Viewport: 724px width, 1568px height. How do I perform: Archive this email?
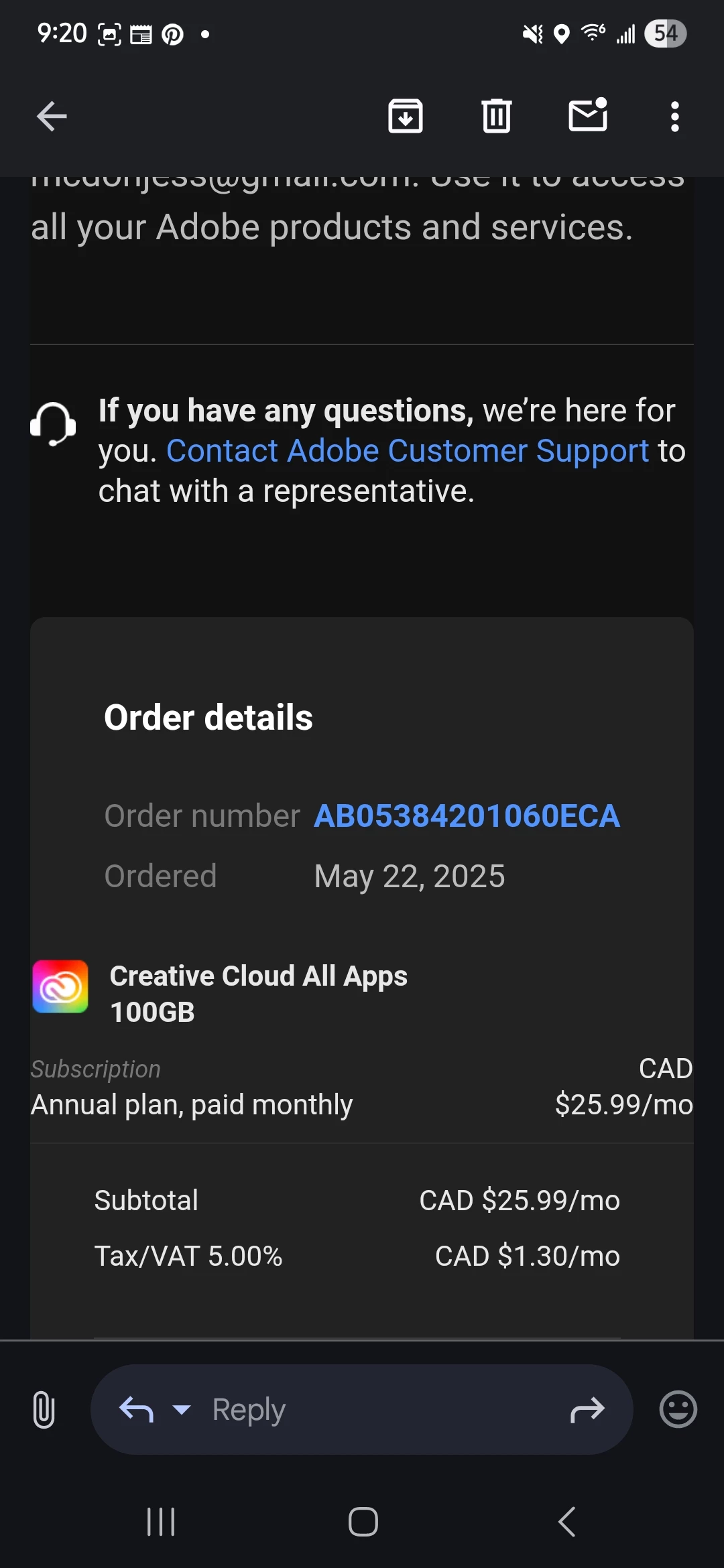pyautogui.click(x=405, y=117)
